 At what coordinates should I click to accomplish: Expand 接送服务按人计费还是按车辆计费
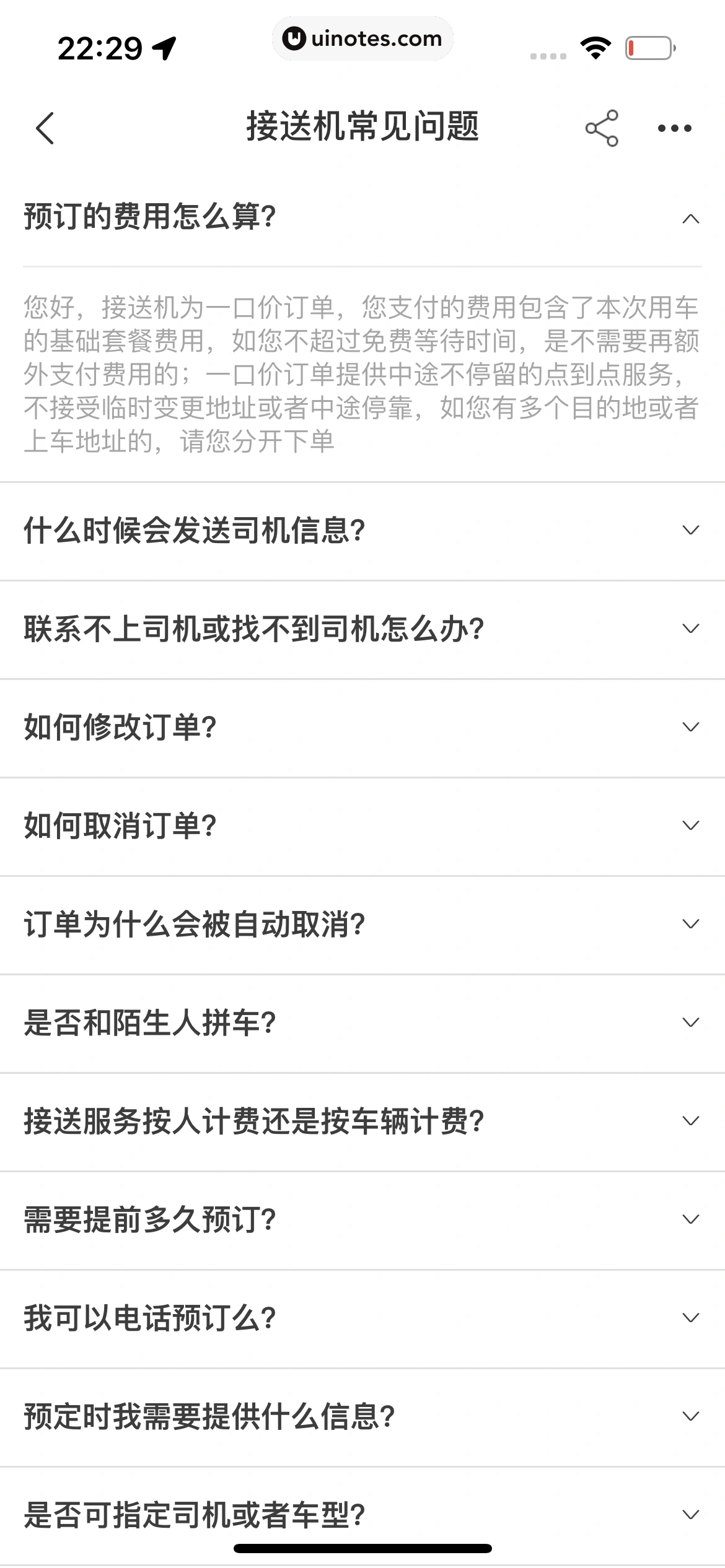(x=690, y=1121)
